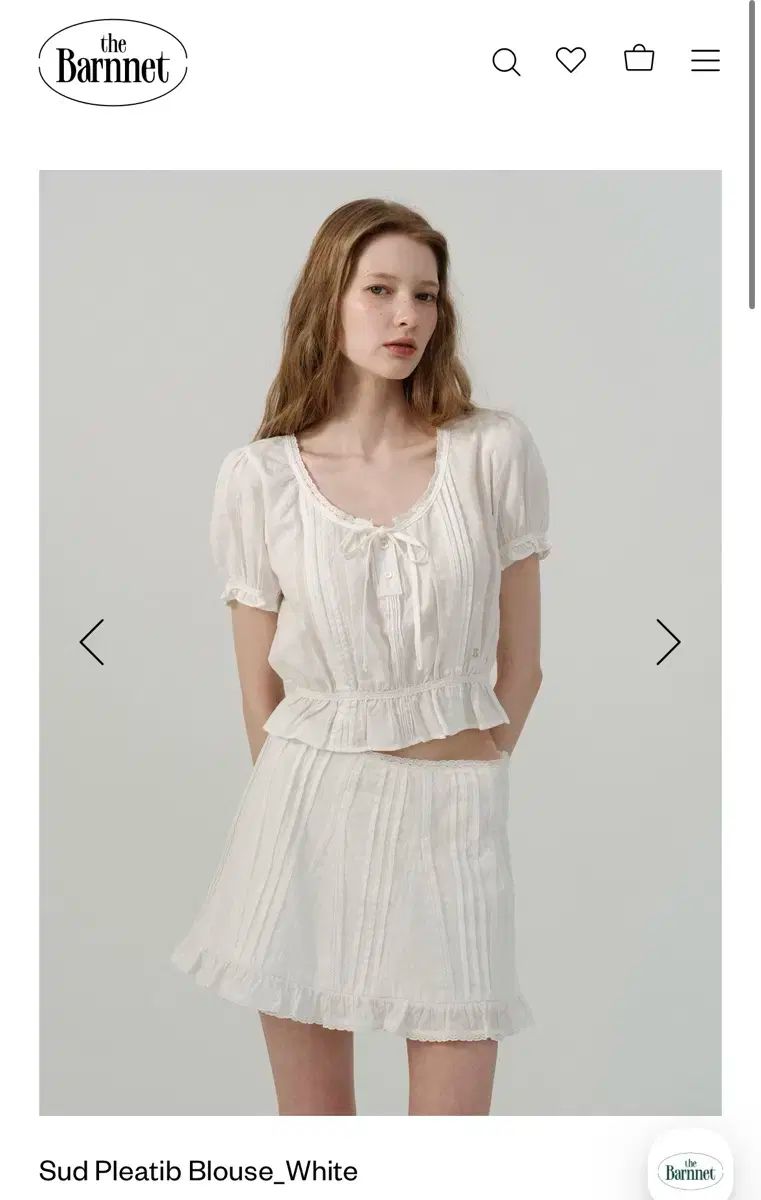Show the next product photo
This screenshot has height=1200, width=761.
coord(668,642)
